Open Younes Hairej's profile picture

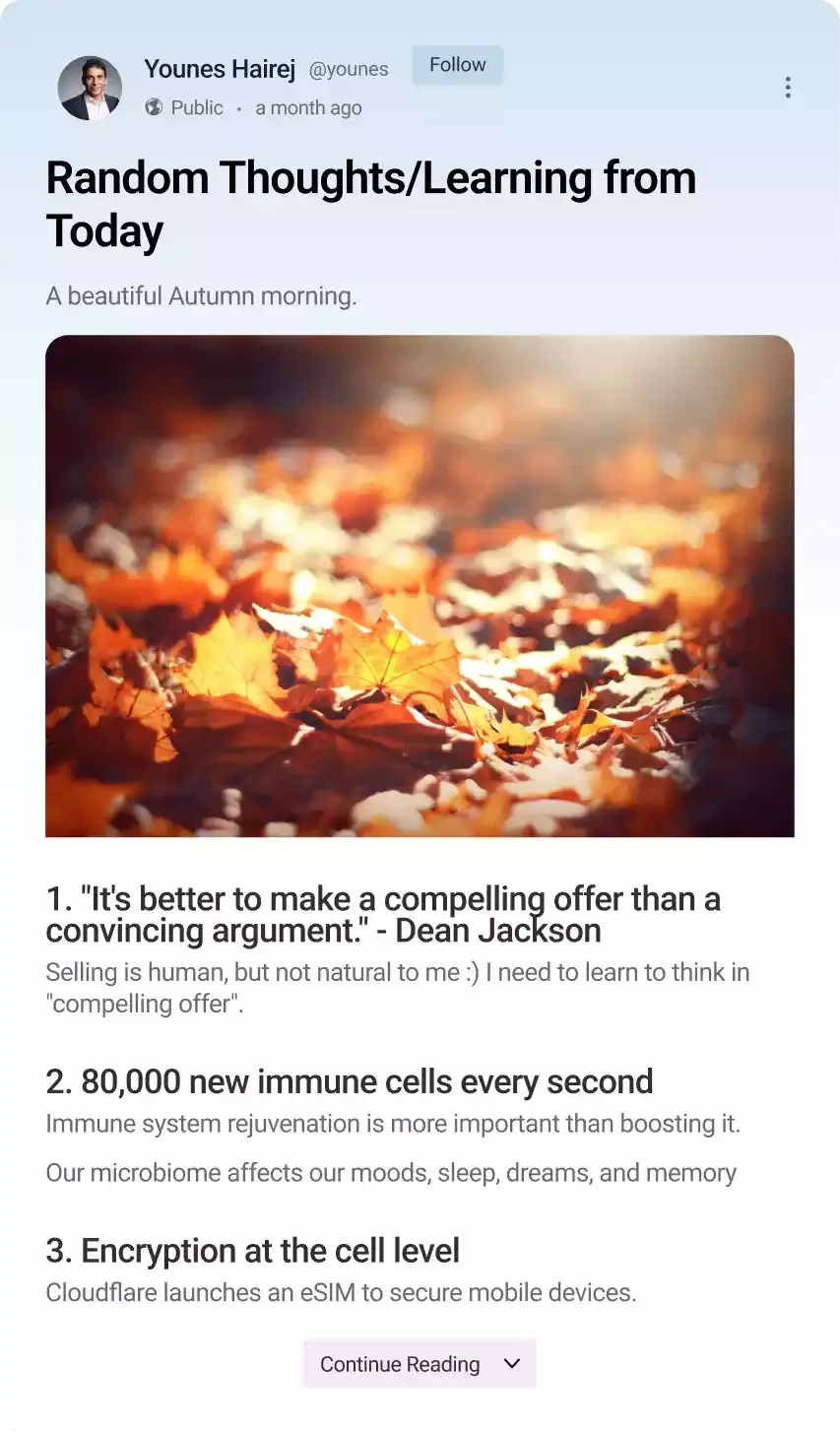click(x=90, y=88)
